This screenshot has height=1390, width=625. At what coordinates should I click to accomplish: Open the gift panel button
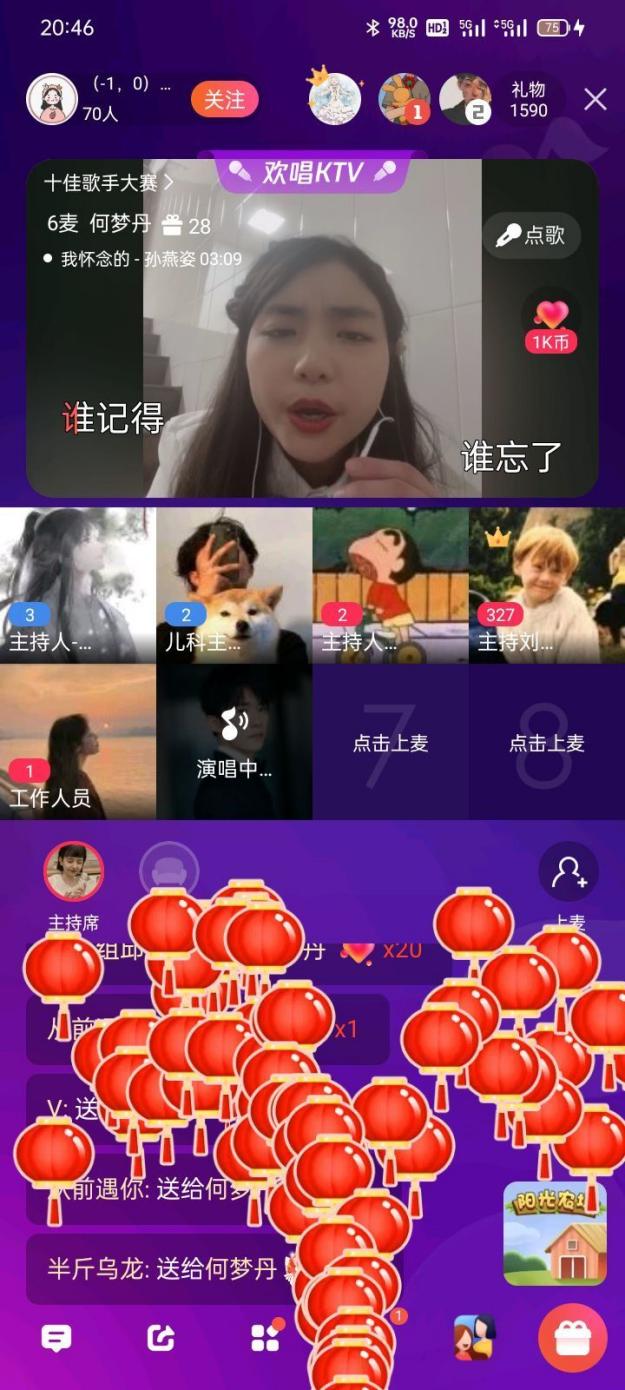(572, 1338)
